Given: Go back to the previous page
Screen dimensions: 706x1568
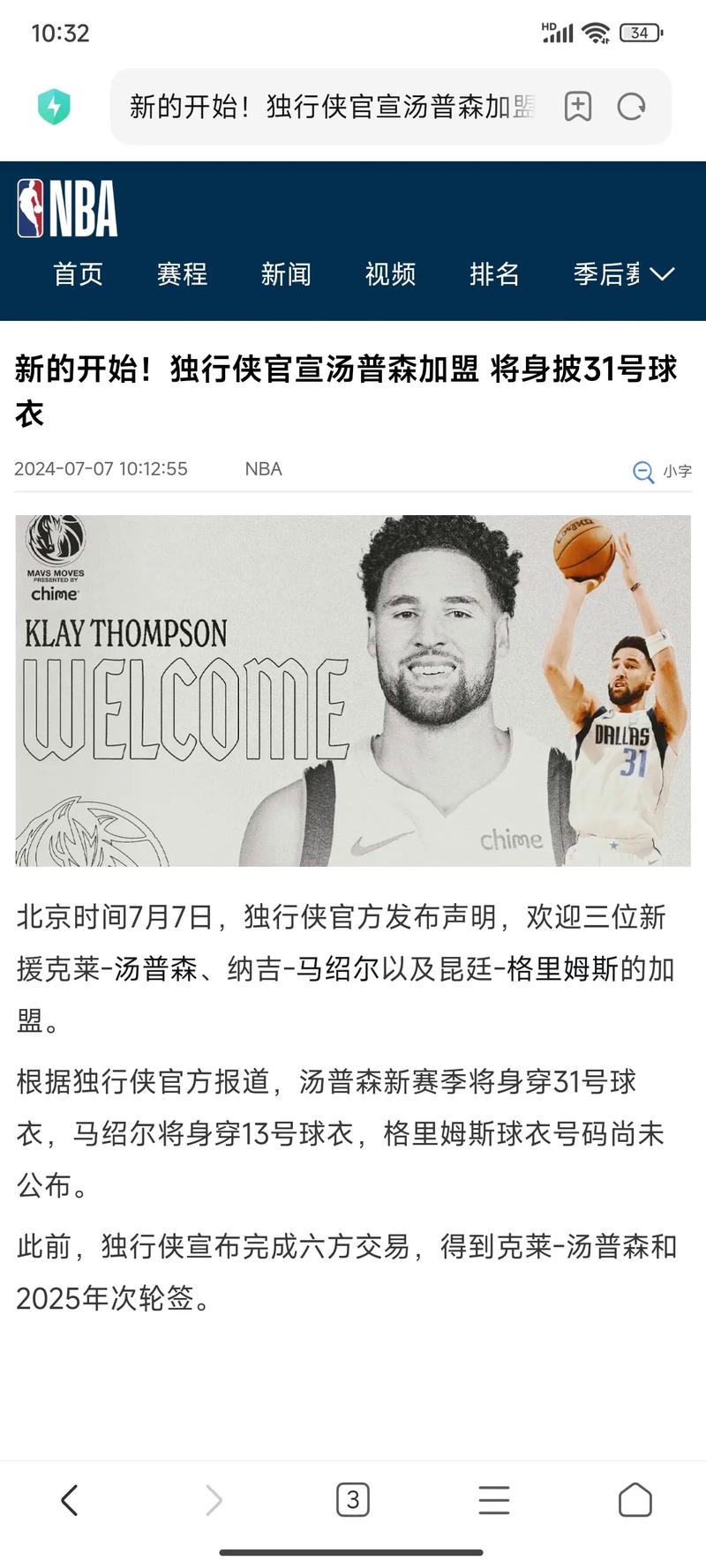Looking at the screenshot, I should coord(70,1499).
